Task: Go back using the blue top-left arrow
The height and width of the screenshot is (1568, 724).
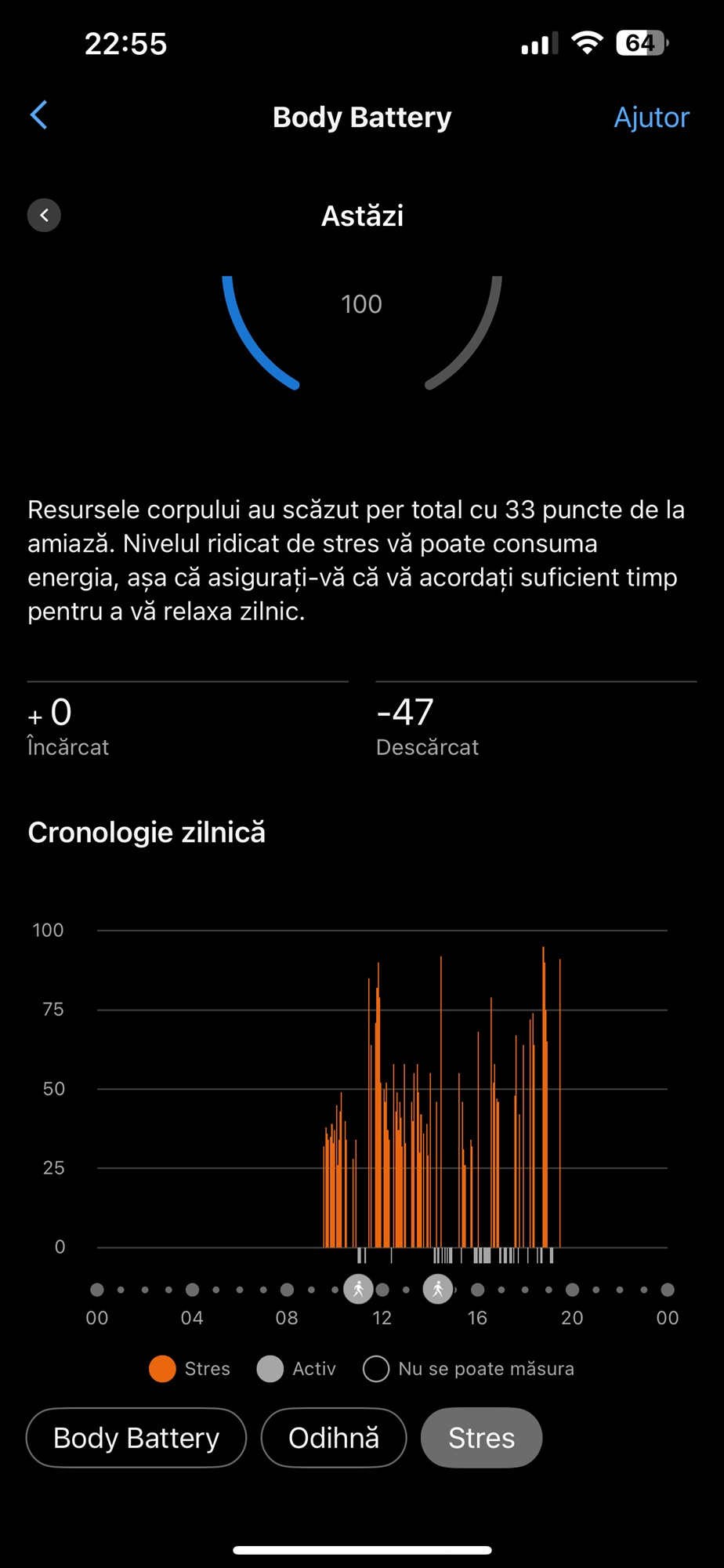Action: pyautogui.click(x=39, y=115)
